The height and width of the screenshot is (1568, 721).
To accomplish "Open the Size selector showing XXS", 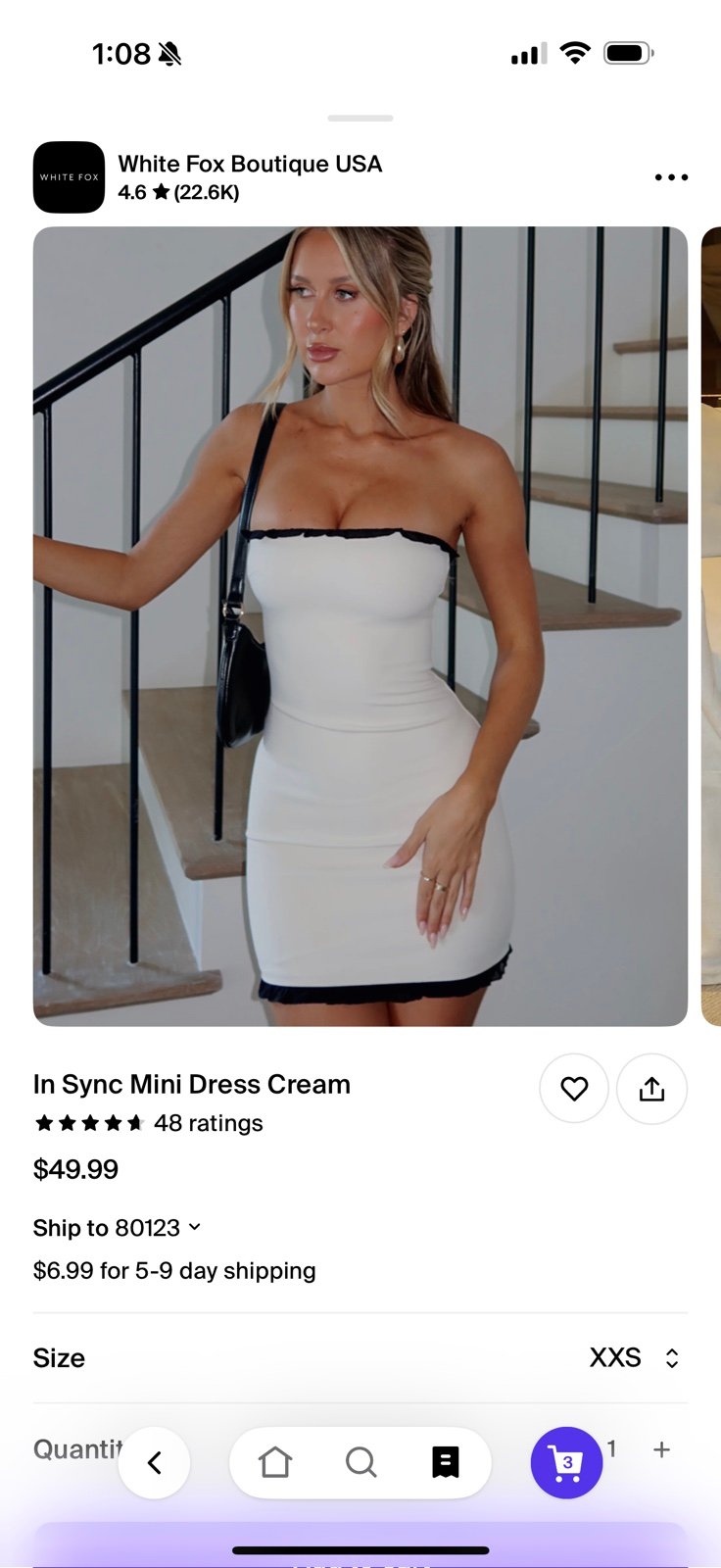I will point(360,1357).
